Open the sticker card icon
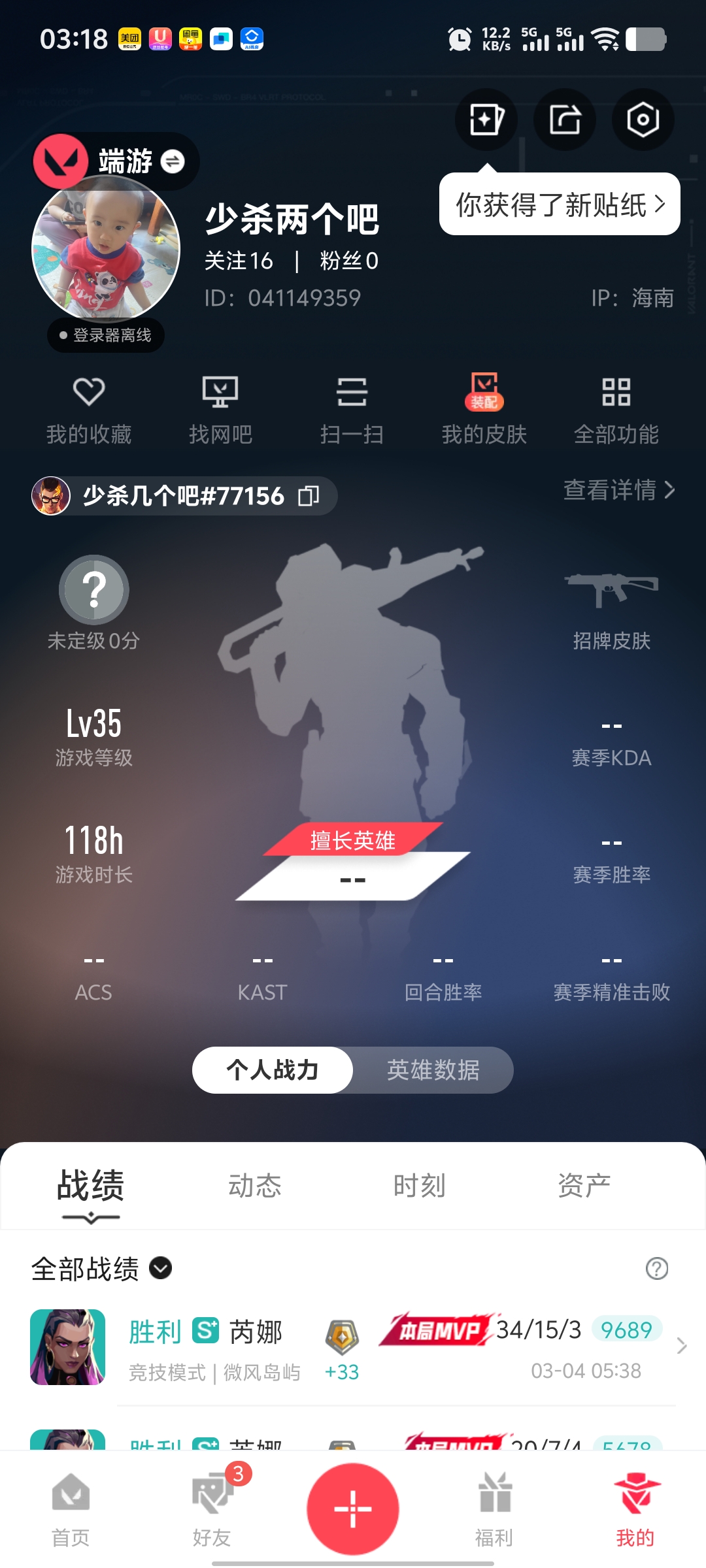 coord(486,120)
